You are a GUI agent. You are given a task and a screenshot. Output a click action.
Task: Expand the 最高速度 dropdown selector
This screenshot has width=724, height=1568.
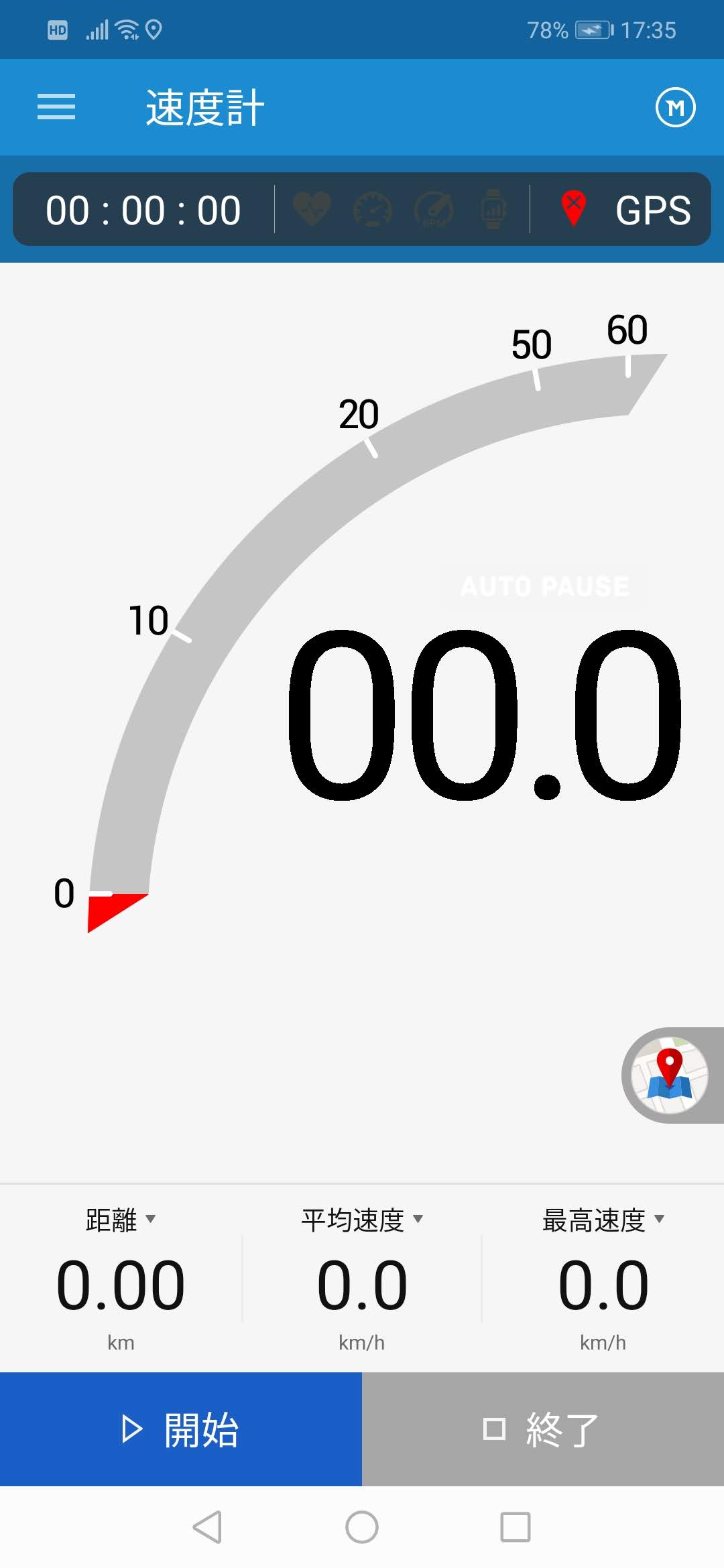603,1220
